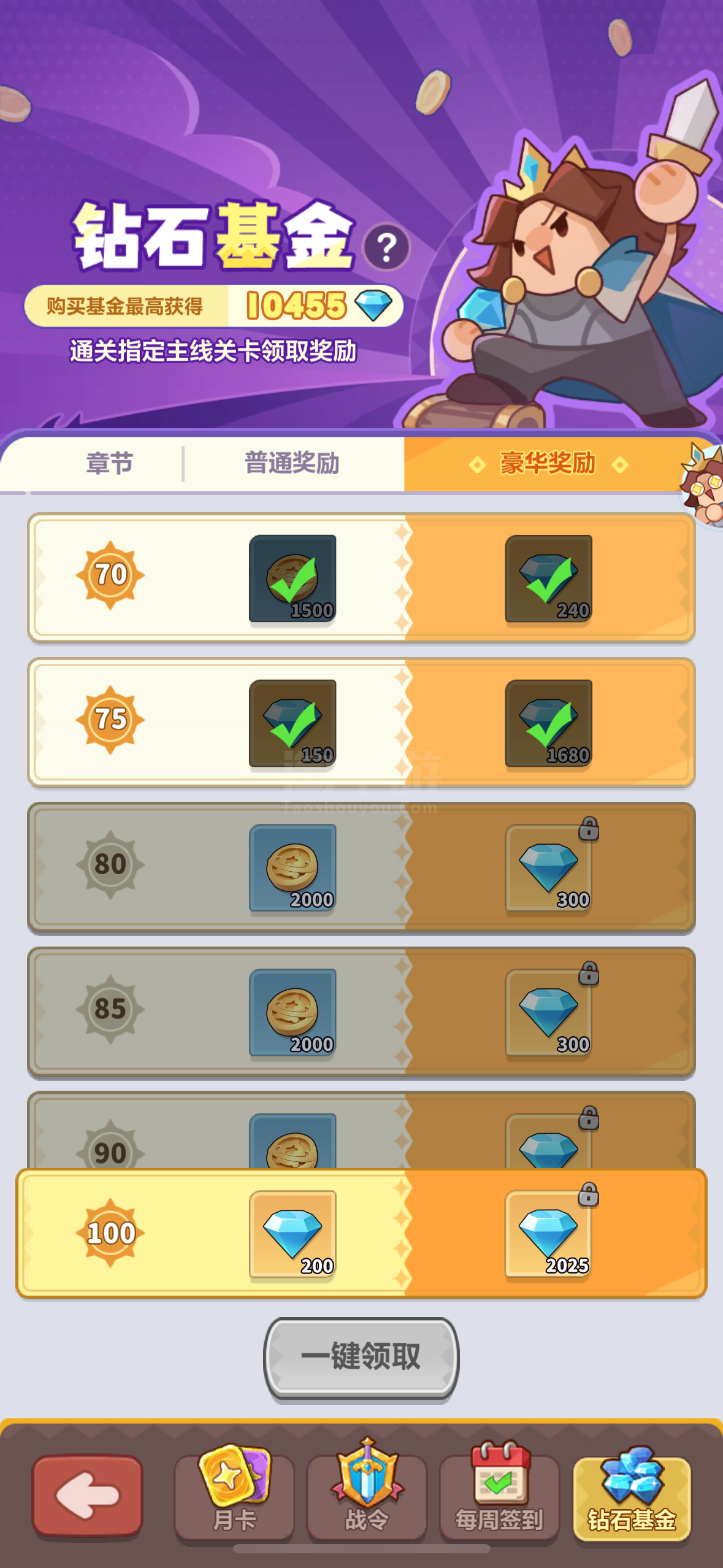Tap the 2000 coin reward at chapter 85
The width and height of the screenshot is (723, 1568).
[293, 1012]
